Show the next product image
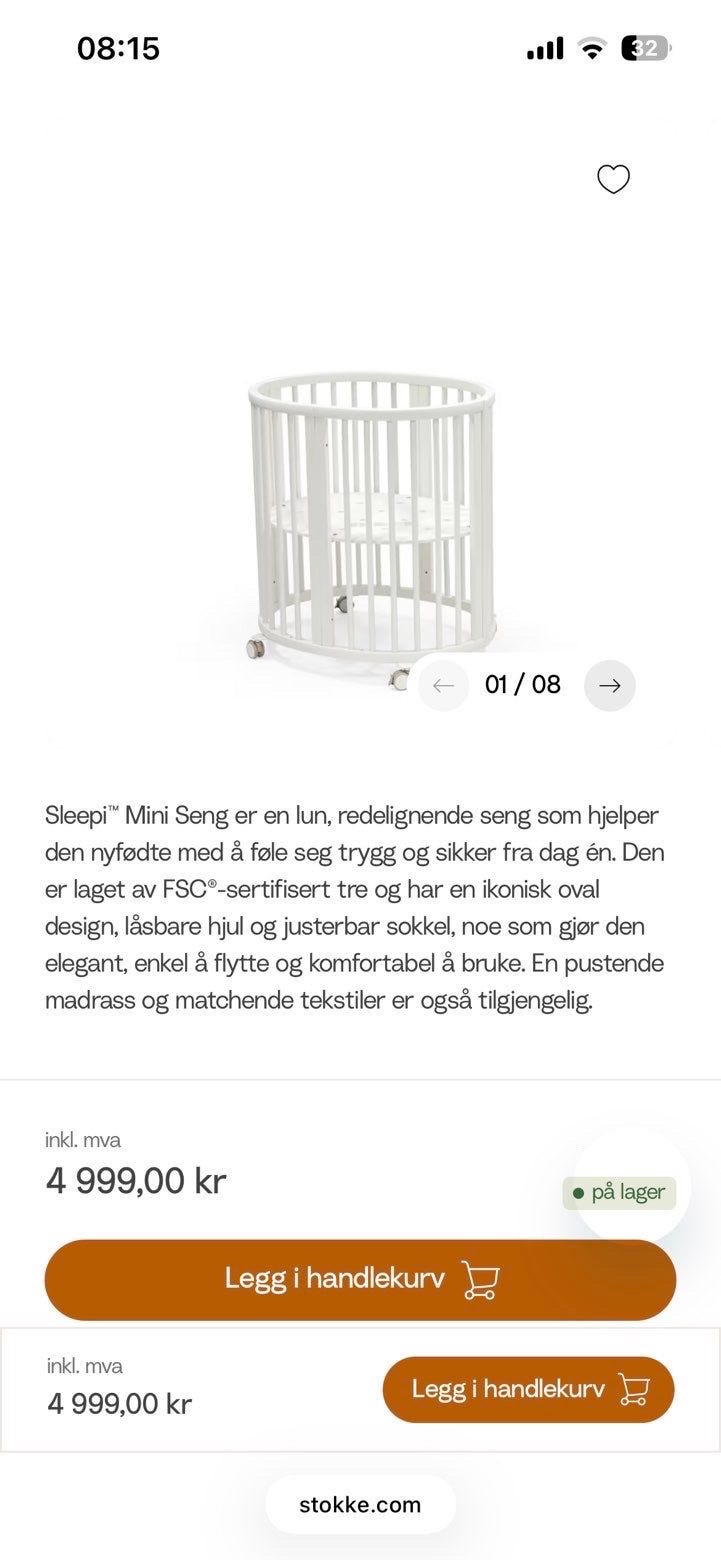This screenshot has height=1560, width=721. pyautogui.click(x=610, y=685)
